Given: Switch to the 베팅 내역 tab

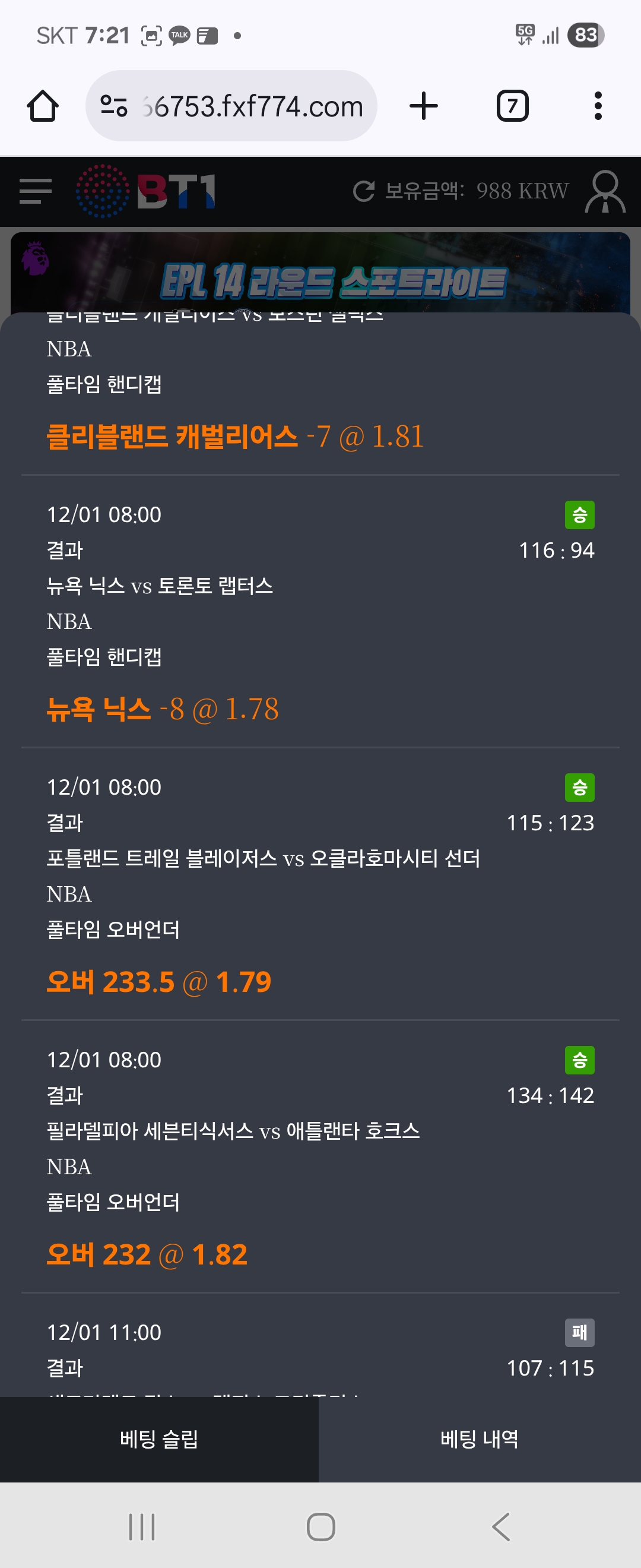Looking at the screenshot, I should (479, 1439).
